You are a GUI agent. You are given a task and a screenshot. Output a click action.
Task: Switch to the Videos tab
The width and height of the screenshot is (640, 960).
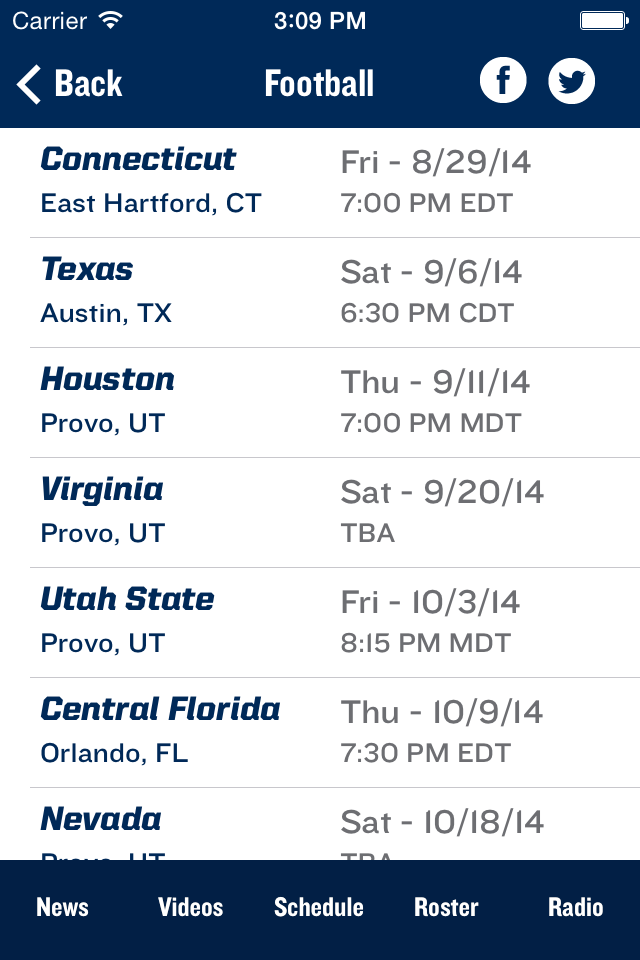(x=190, y=907)
